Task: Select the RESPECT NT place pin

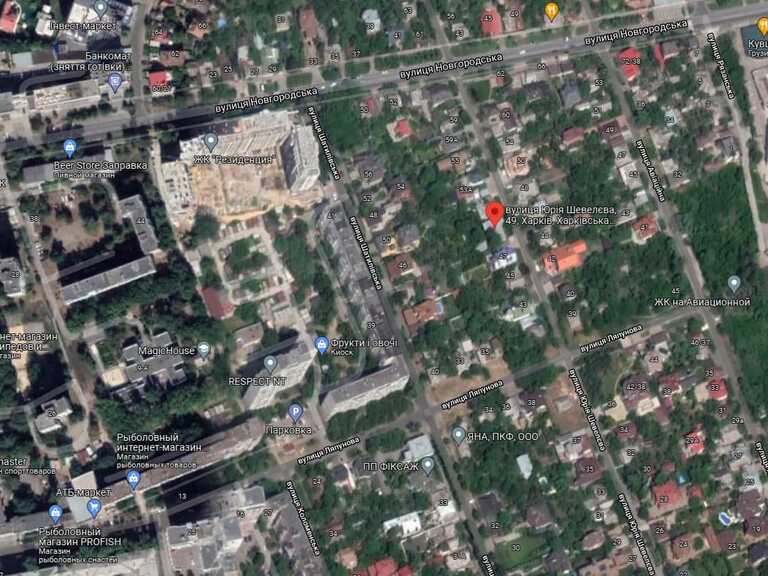Action: (270, 364)
